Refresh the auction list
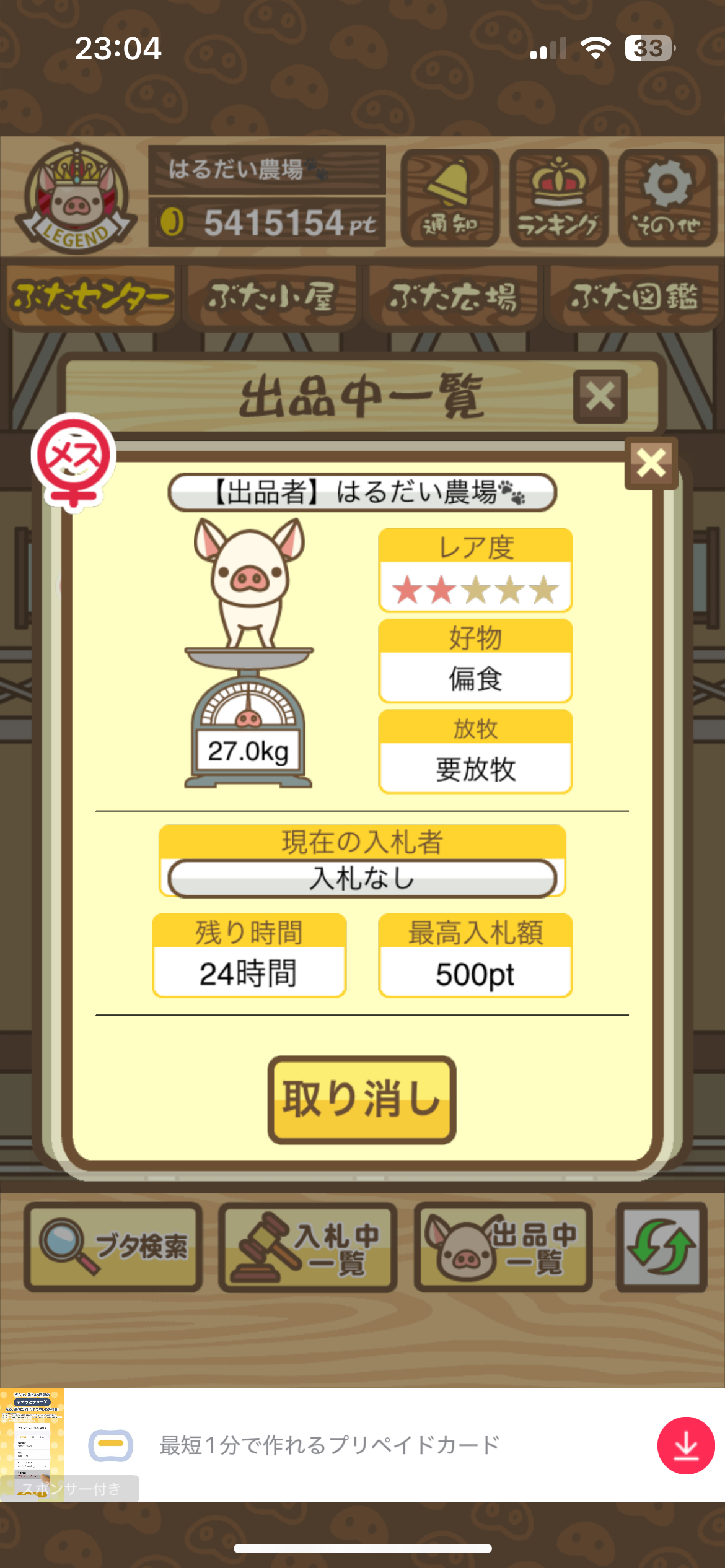Screen dimensions: 725x1568 point(661,1247)
